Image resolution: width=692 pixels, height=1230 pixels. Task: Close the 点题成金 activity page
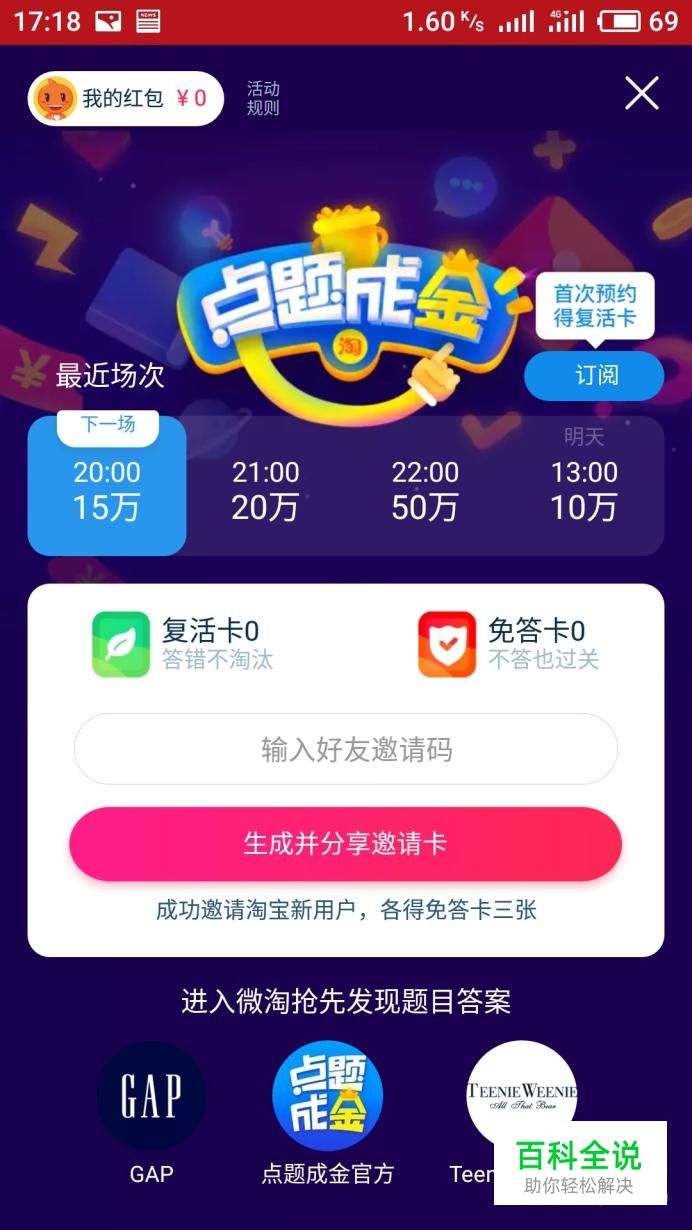point(641,93)
